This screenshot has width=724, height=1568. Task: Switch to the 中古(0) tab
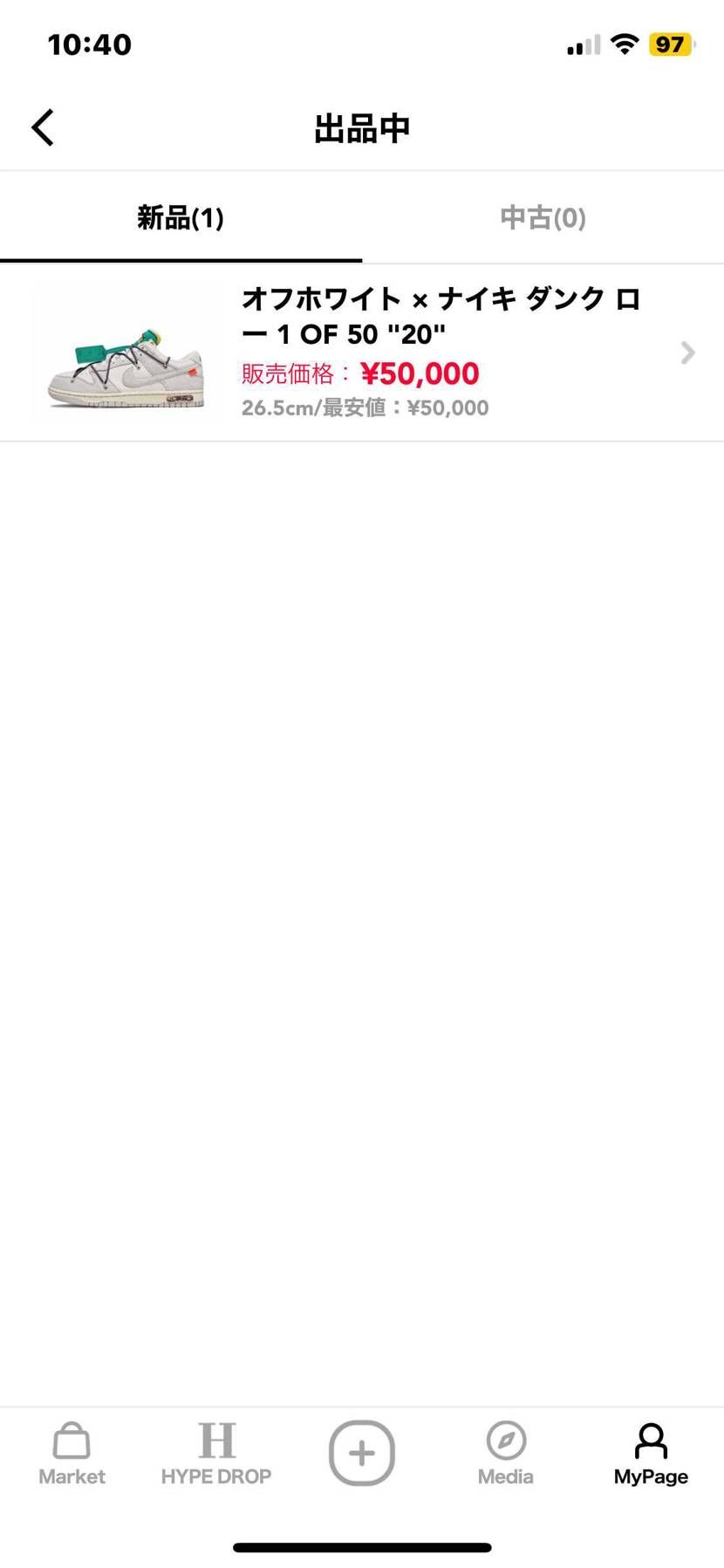tap(543, 217)
